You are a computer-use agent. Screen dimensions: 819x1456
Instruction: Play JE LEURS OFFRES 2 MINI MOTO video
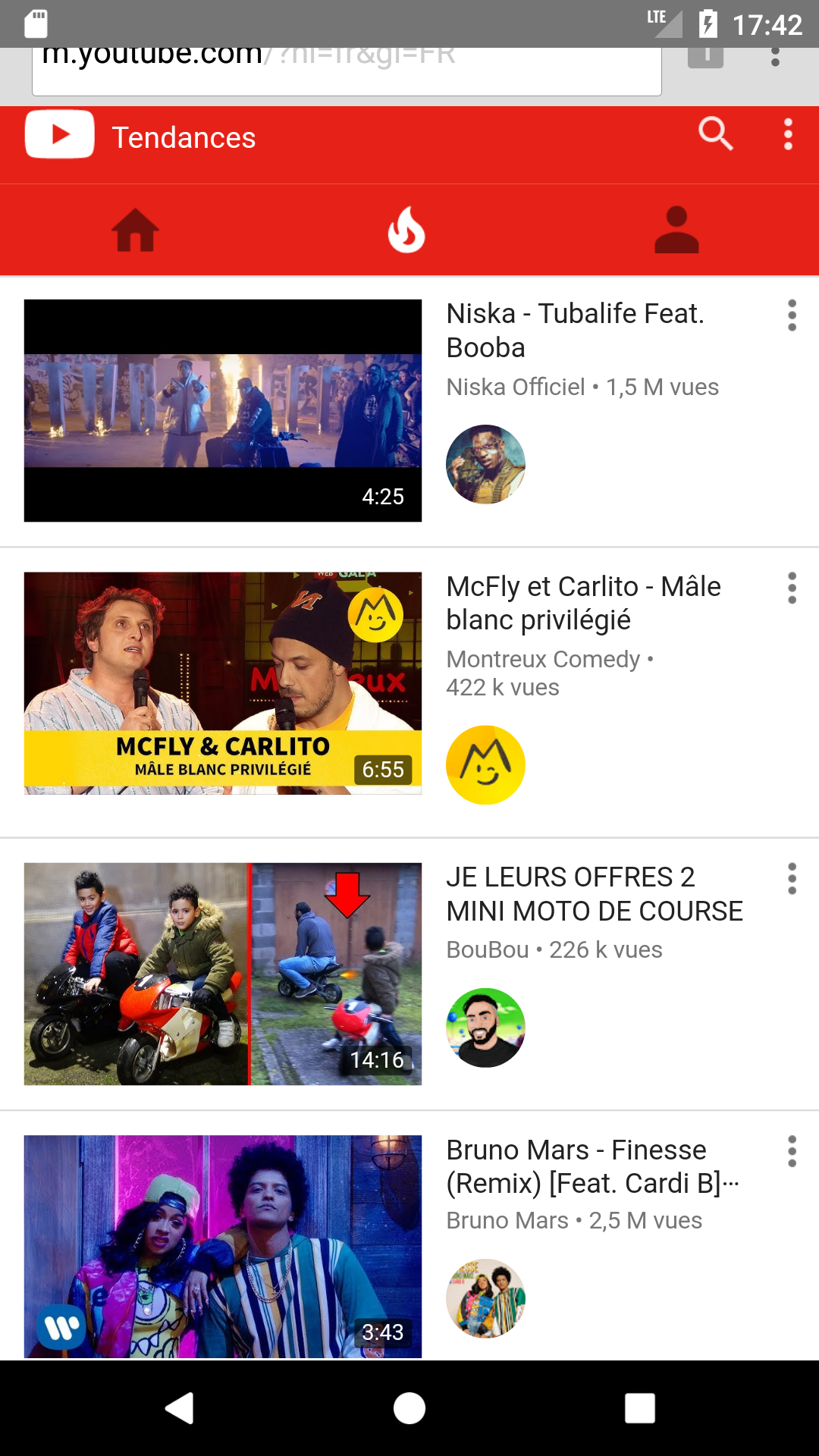[223, 974]
